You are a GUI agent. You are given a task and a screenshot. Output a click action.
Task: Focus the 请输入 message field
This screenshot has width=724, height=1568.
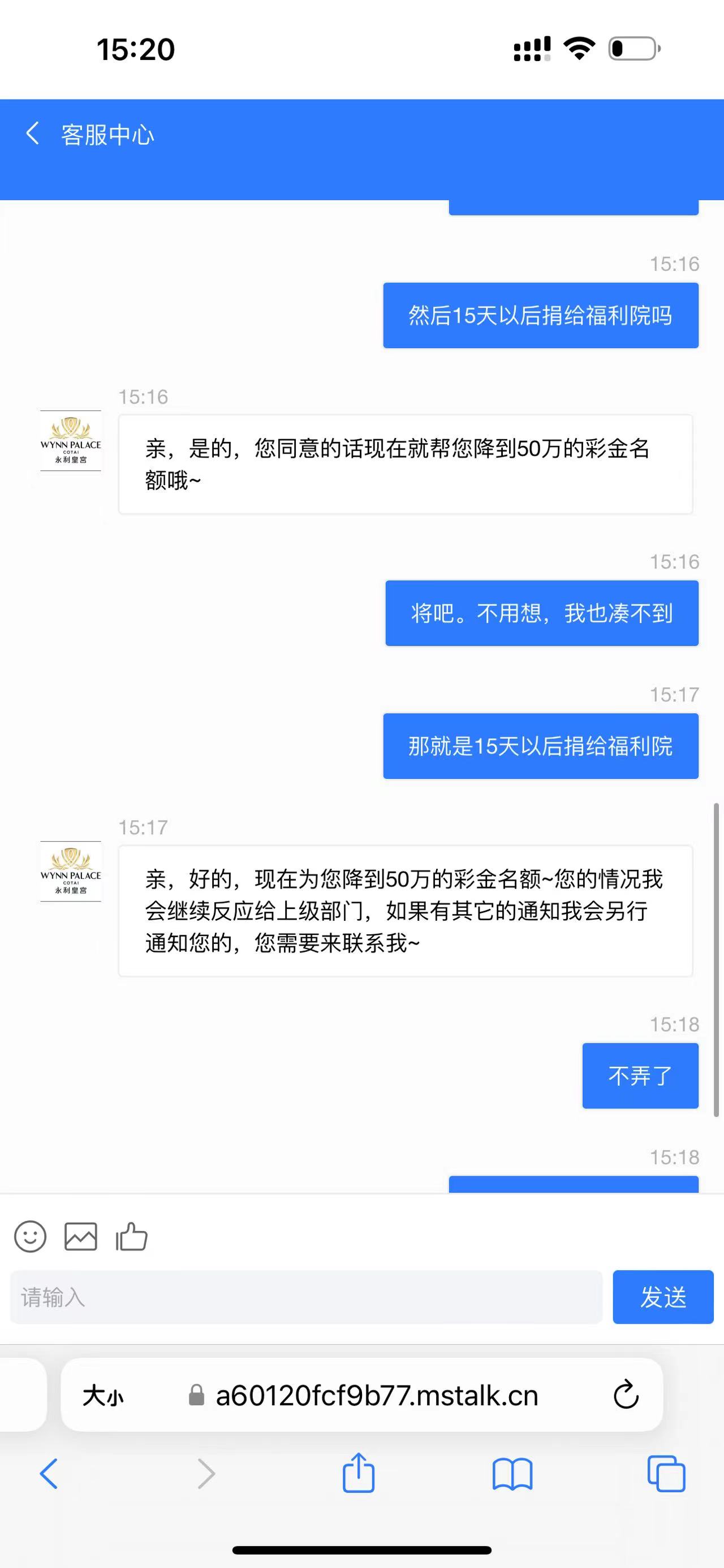tap(305, 1297)
